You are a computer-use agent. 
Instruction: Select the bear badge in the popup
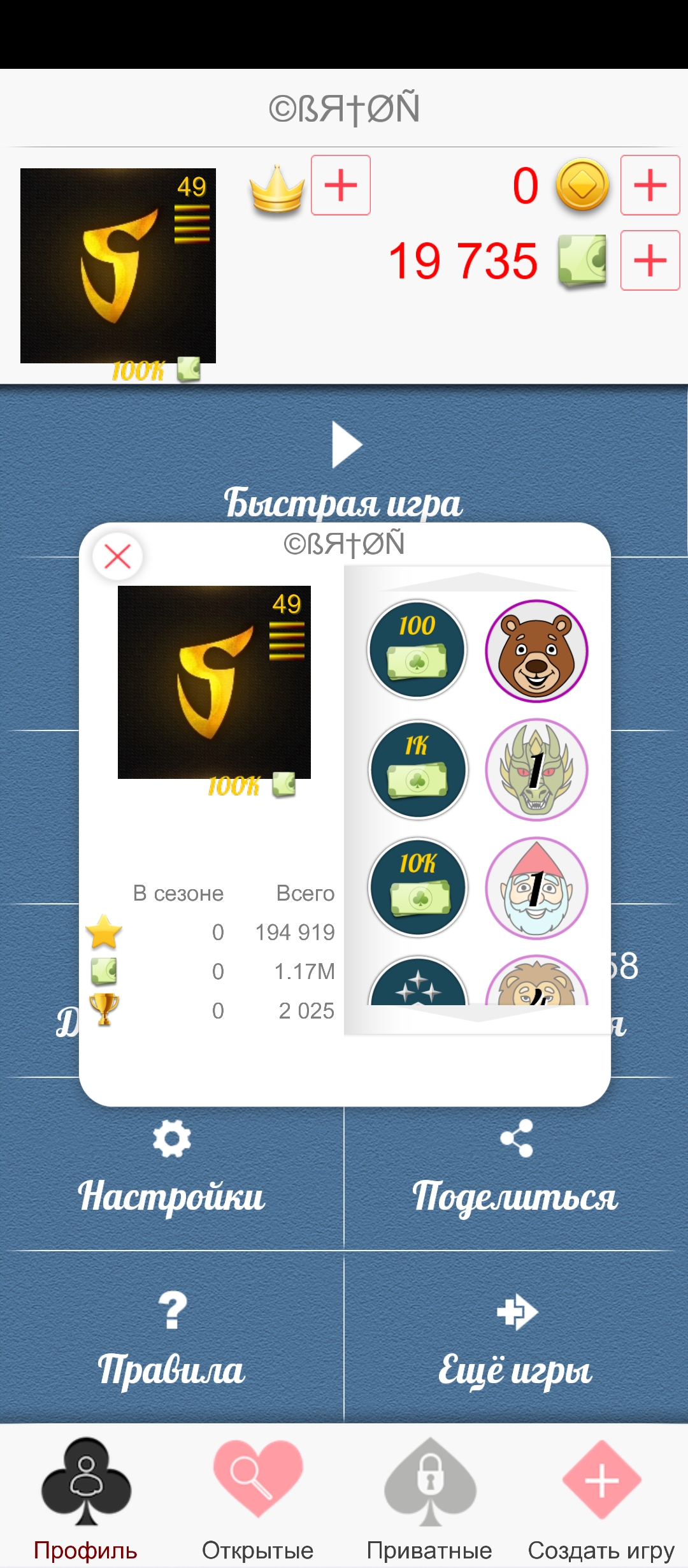click(536, 651)
